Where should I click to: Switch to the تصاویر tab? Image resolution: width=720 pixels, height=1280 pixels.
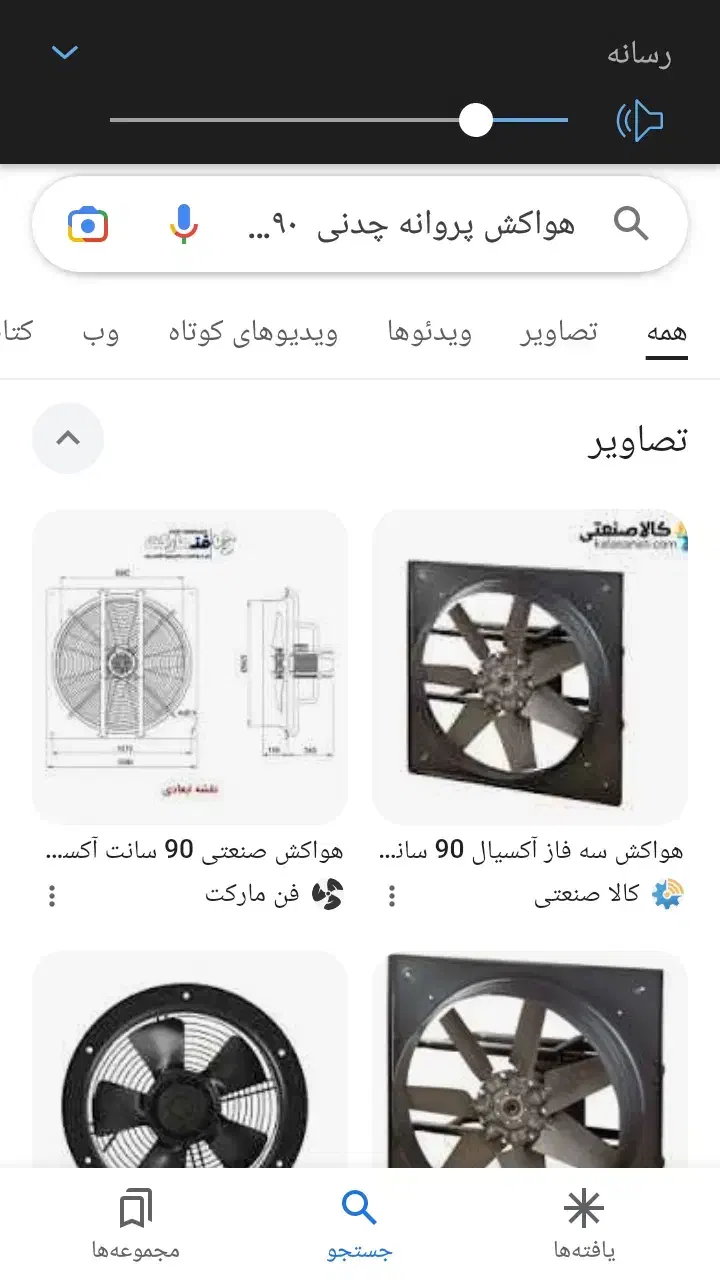click(x=558, y=333)
